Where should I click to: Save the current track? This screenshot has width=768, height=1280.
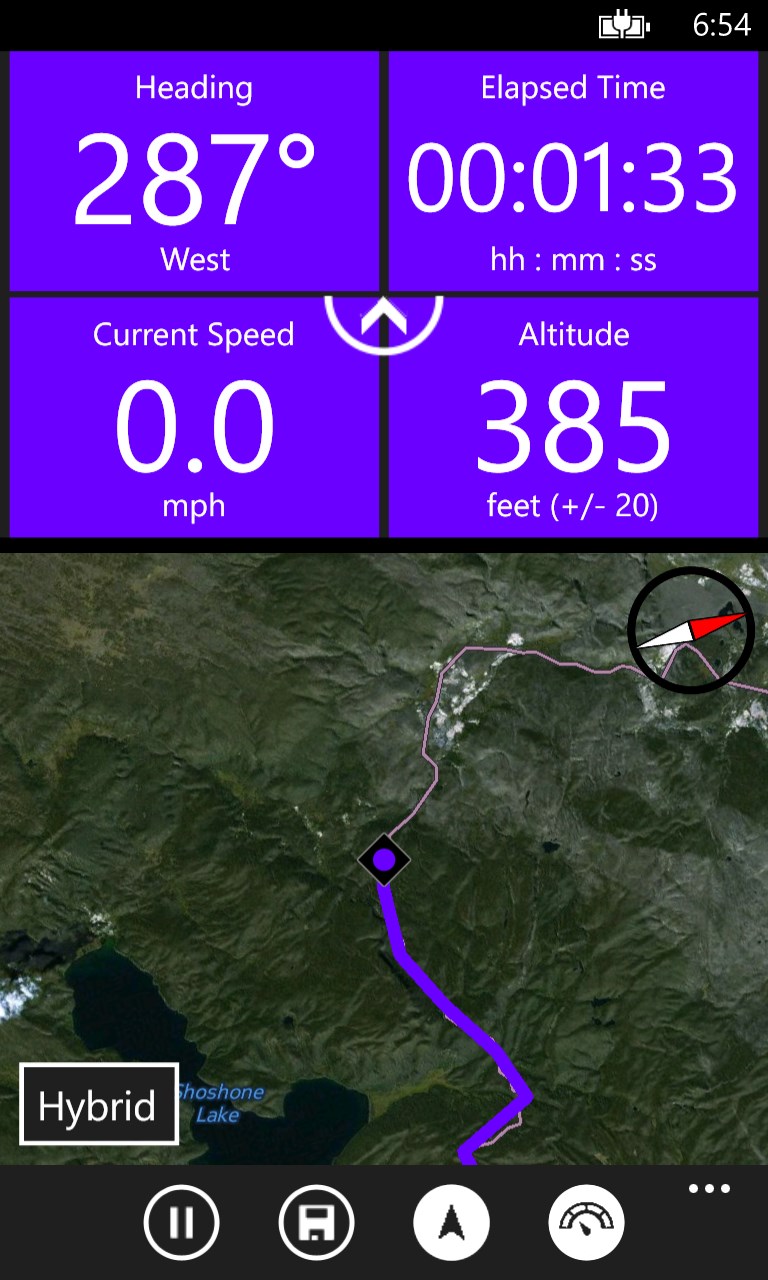[316, 1222]
